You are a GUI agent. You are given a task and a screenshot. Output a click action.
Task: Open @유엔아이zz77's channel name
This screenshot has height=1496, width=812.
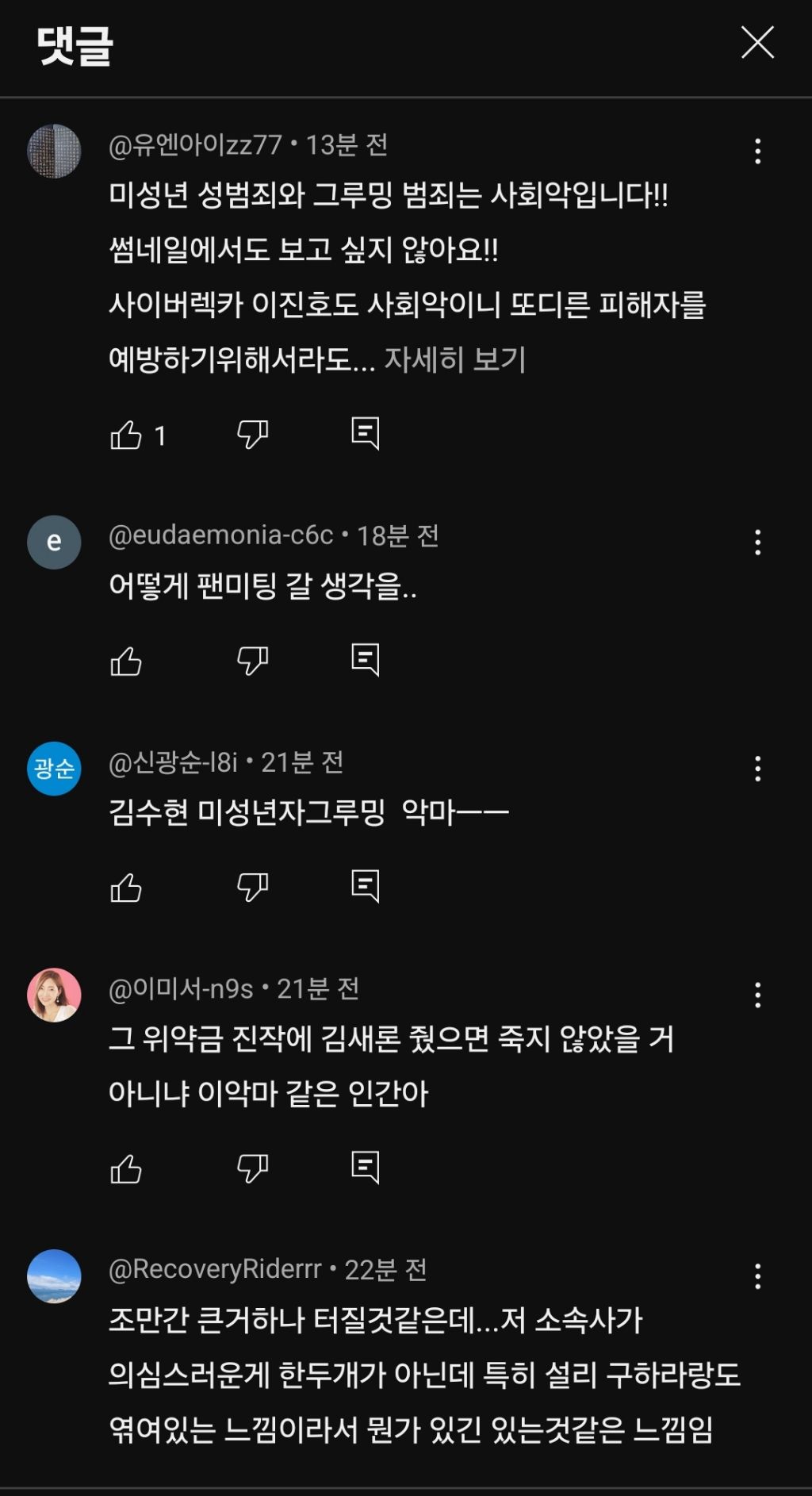click(x=193, y=144)
